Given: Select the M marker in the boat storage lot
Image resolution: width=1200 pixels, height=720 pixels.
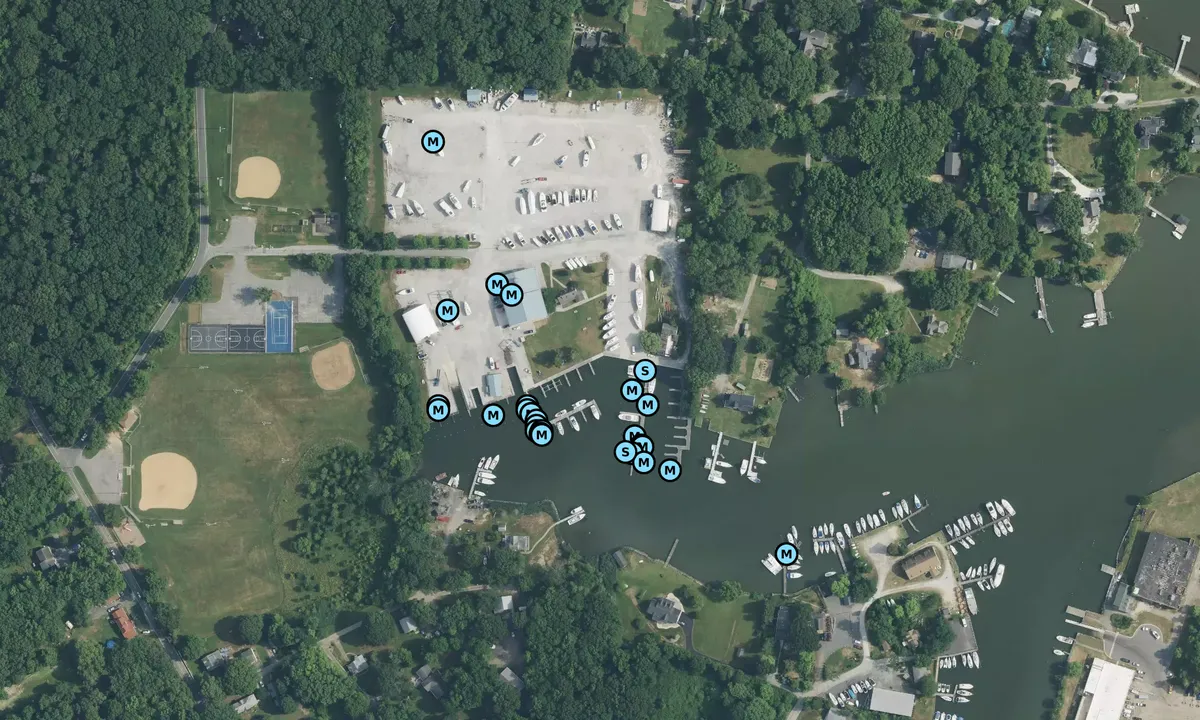Looking at the screenshot, I should pyautogui.click(x=433, y=142).
